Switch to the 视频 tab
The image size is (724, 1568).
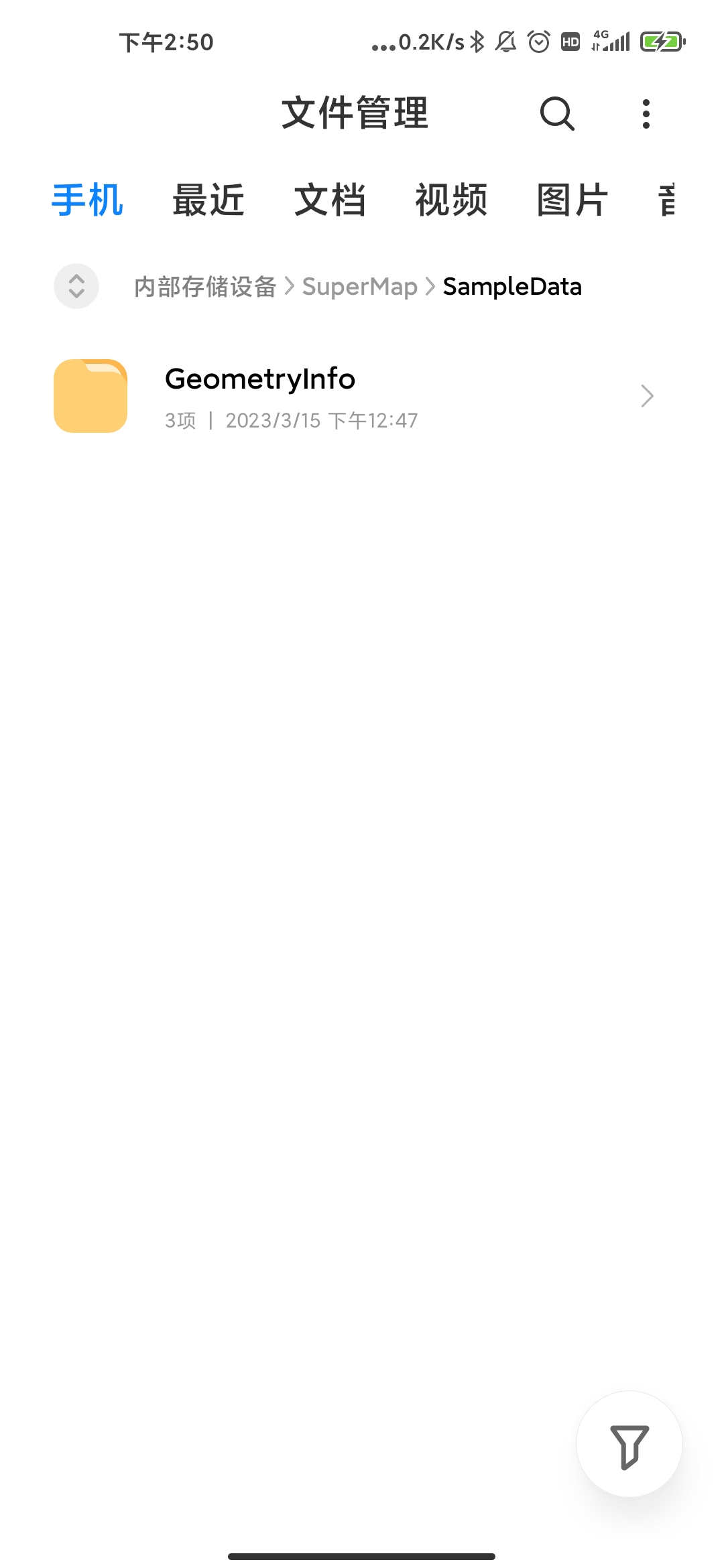click(451, 200)
